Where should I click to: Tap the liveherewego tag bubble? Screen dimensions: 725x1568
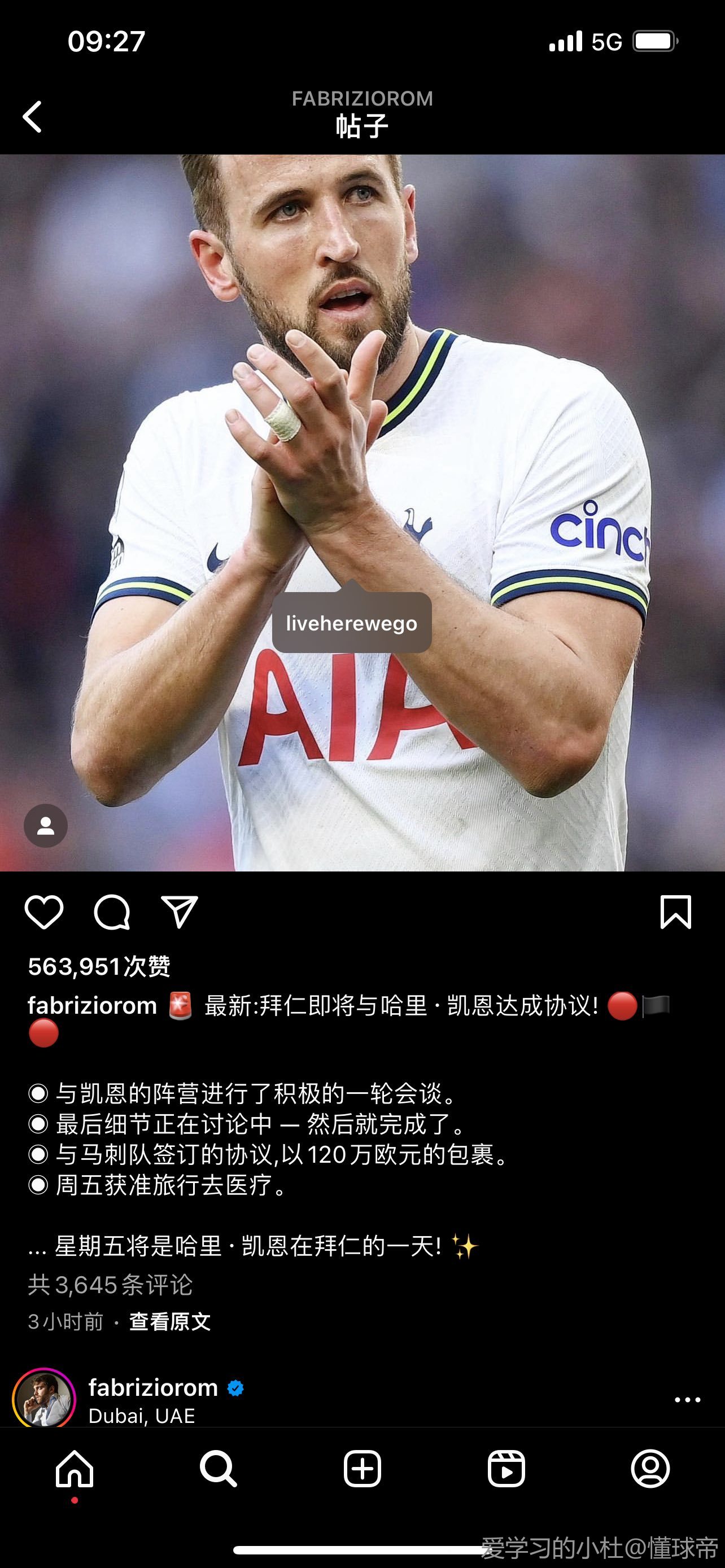click(351, 623)
